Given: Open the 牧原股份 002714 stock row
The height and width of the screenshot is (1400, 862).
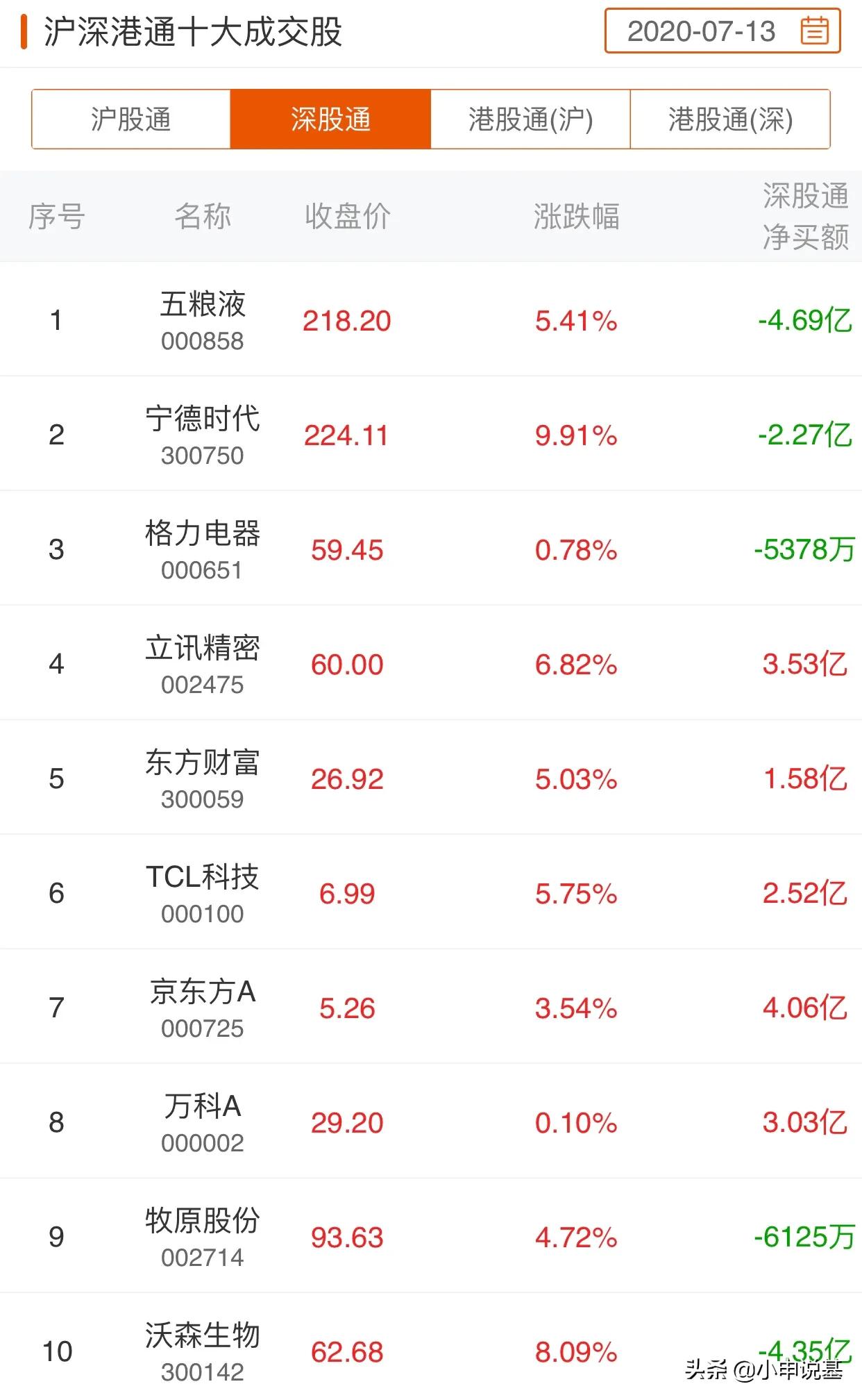Looking at the screenshot, I should pos(431,1236).
